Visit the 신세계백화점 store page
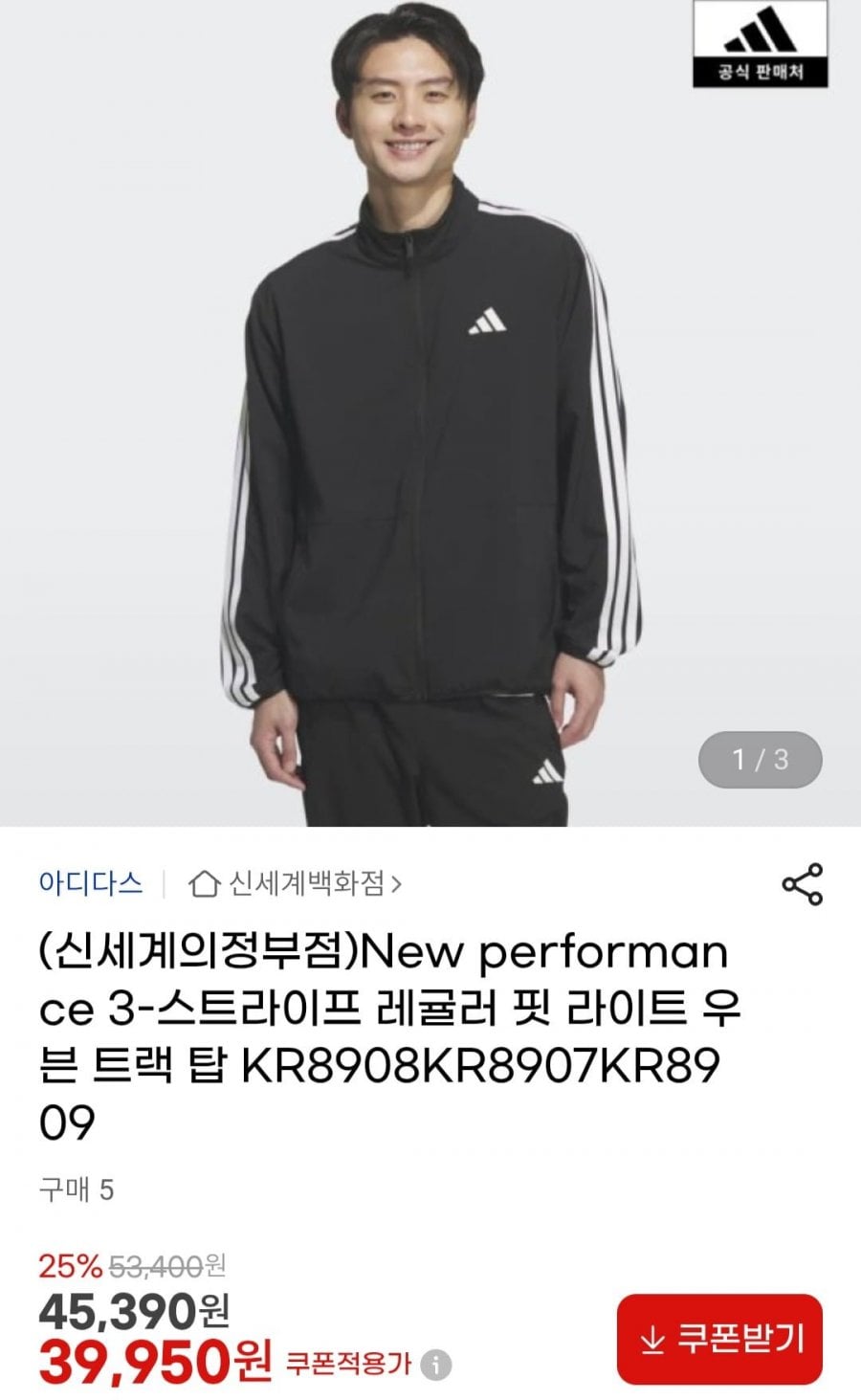 297,882
